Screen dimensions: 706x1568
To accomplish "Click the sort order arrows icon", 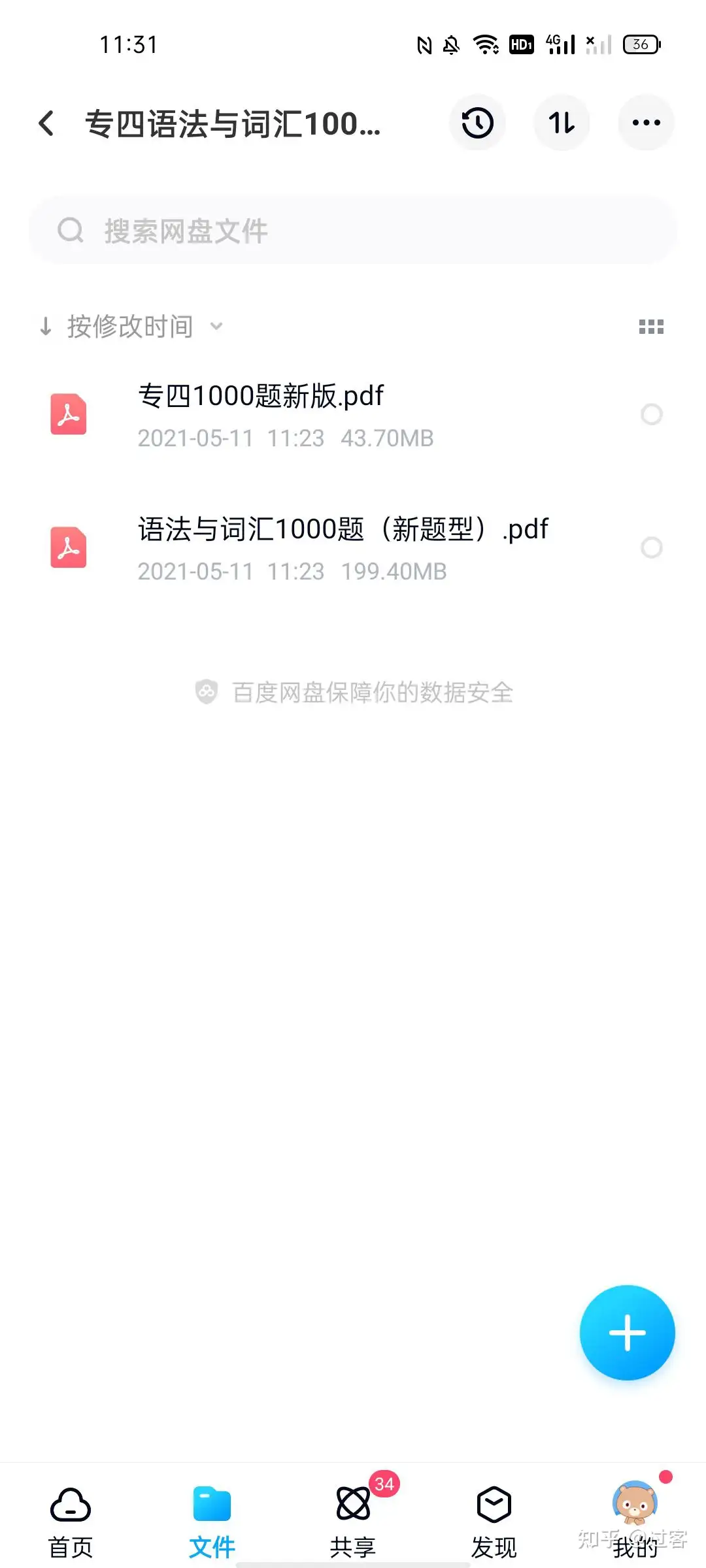I will tap(562, 123).
